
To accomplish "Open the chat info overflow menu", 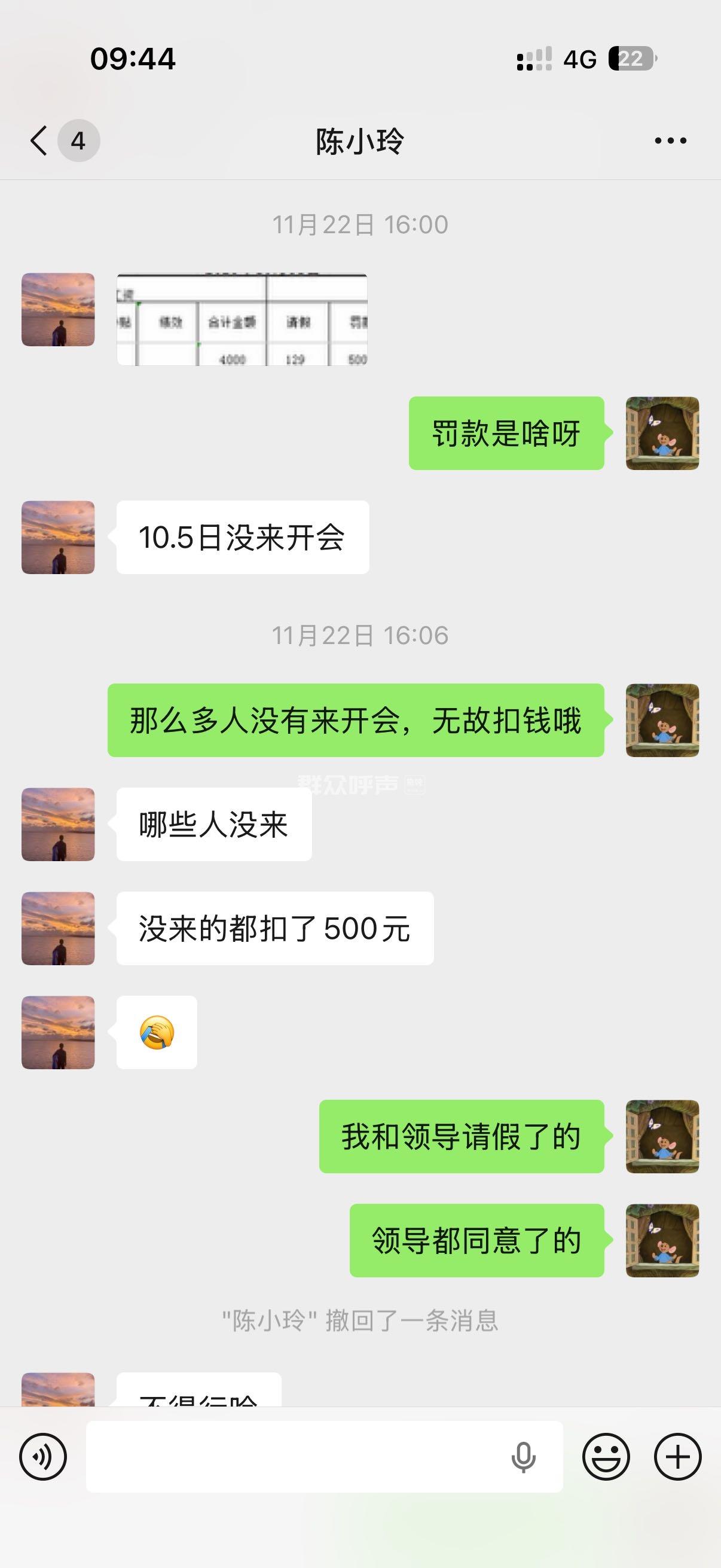I will 670,141.
